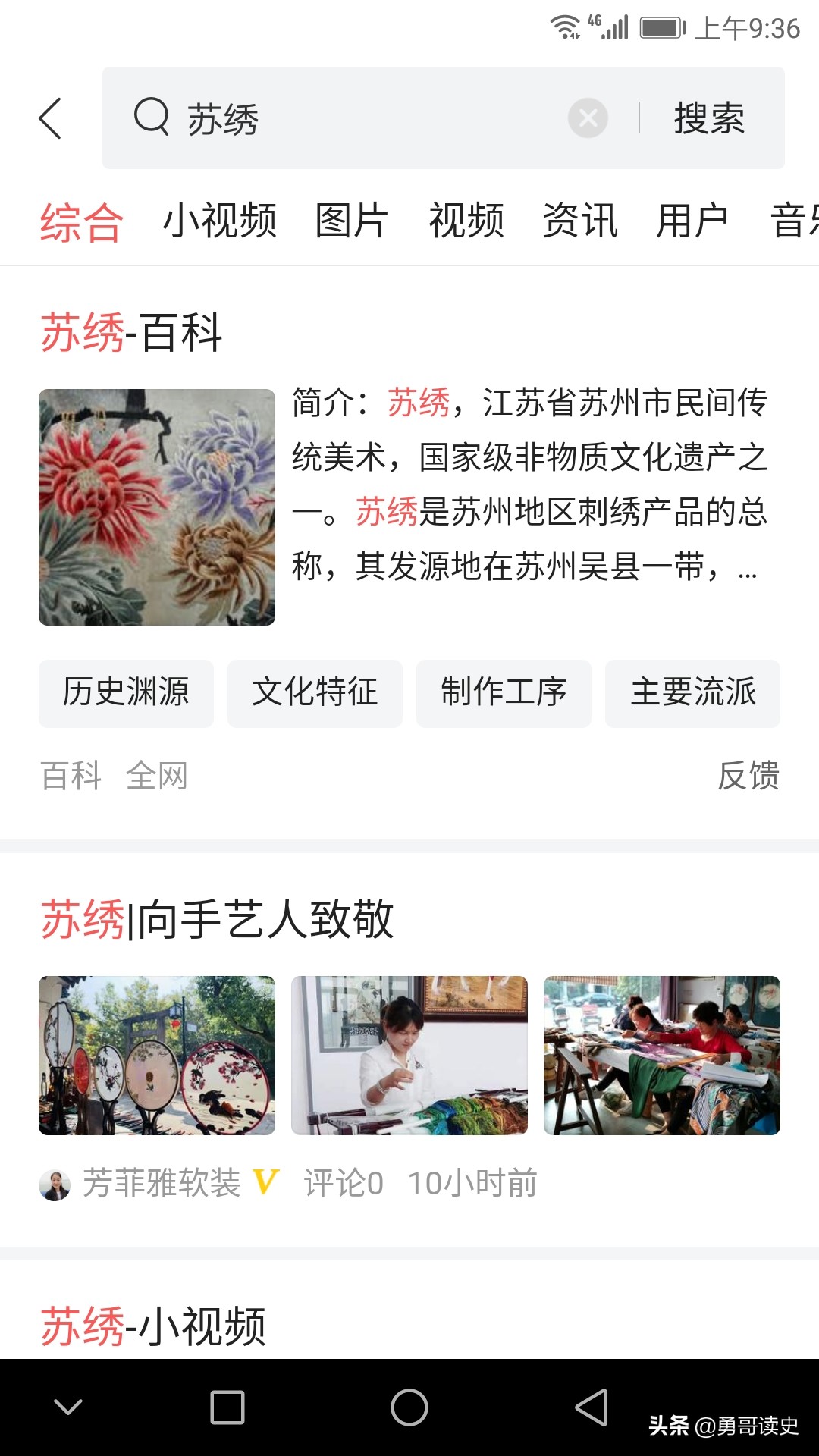Switch to the 图片 tab
The image size is (819, 1456).
pos(353,221)
